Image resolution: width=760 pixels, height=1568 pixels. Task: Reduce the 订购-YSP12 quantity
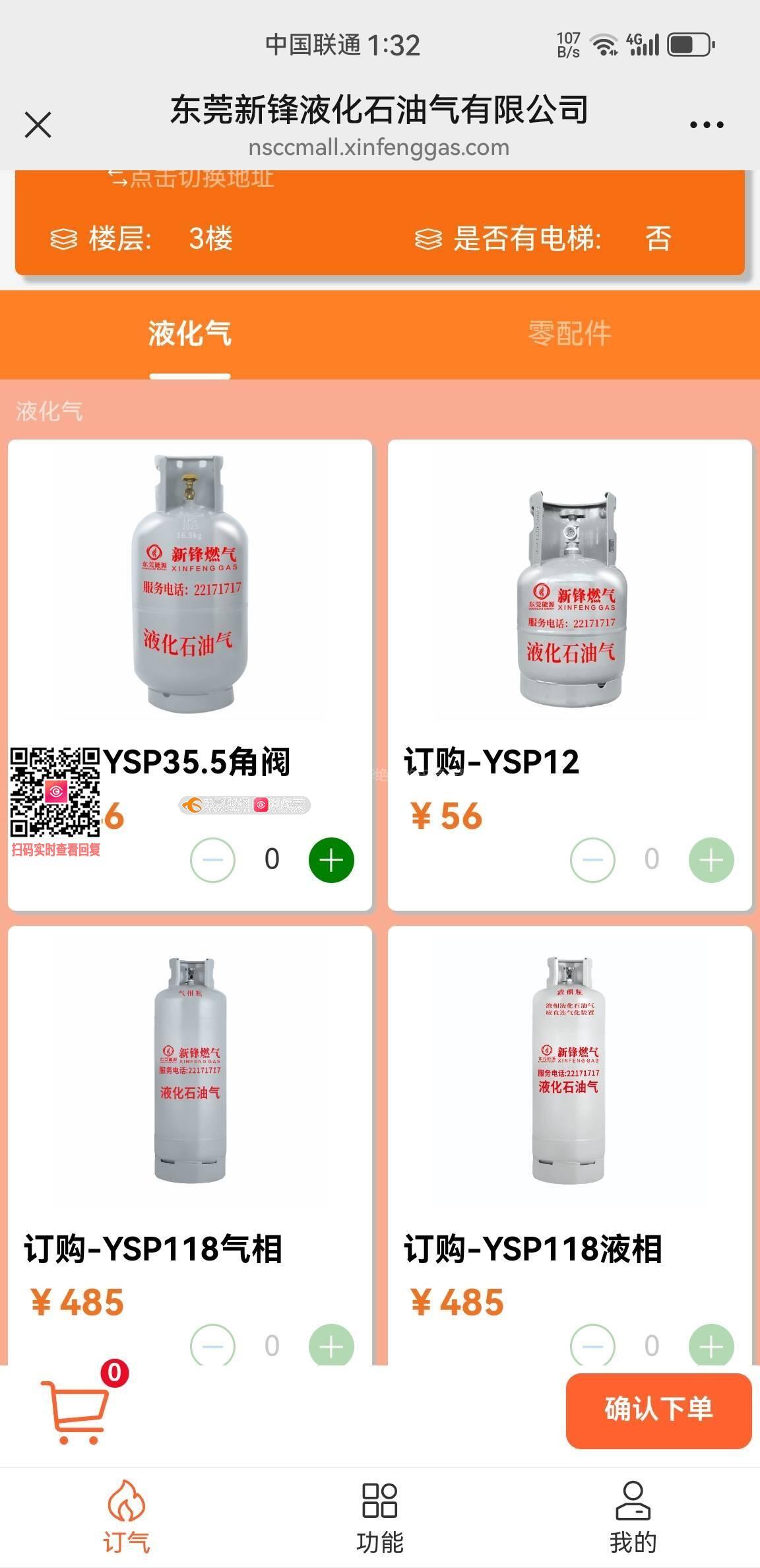click(592, 860)
